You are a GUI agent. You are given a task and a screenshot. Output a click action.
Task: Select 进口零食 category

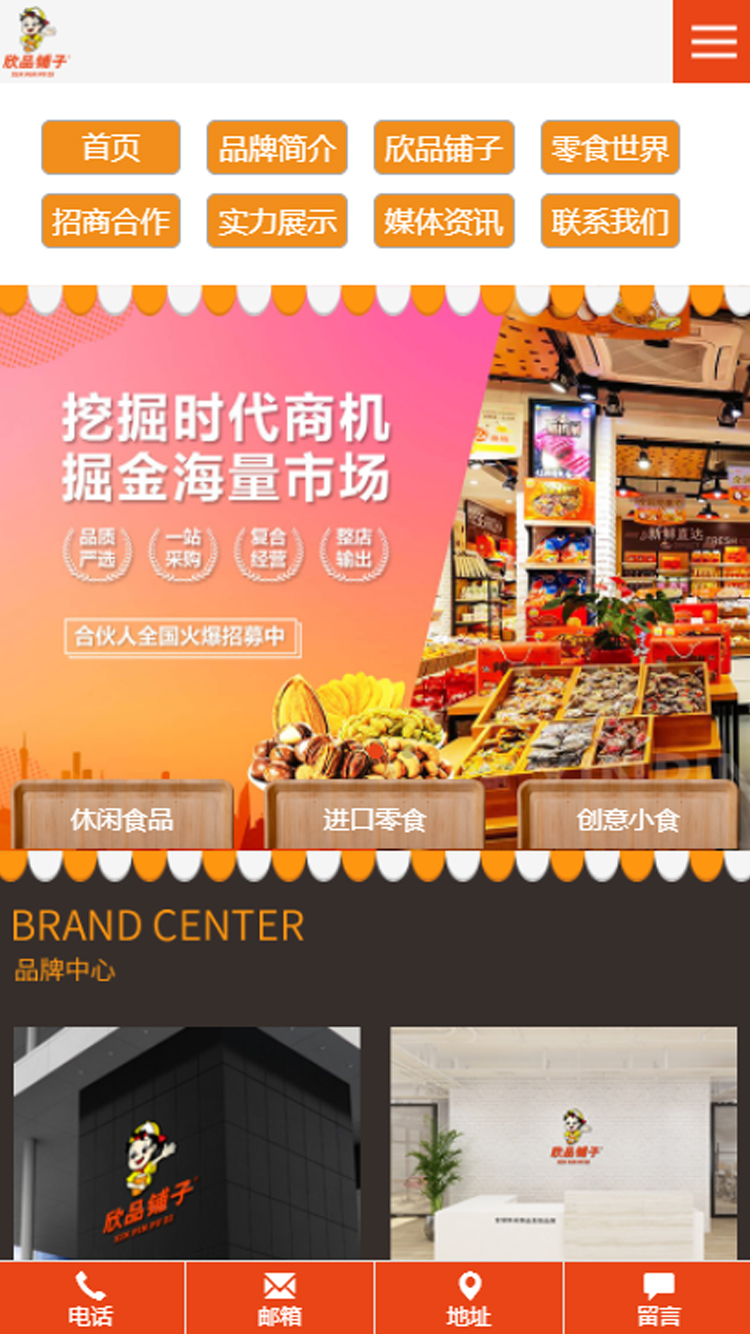point(375,818)
